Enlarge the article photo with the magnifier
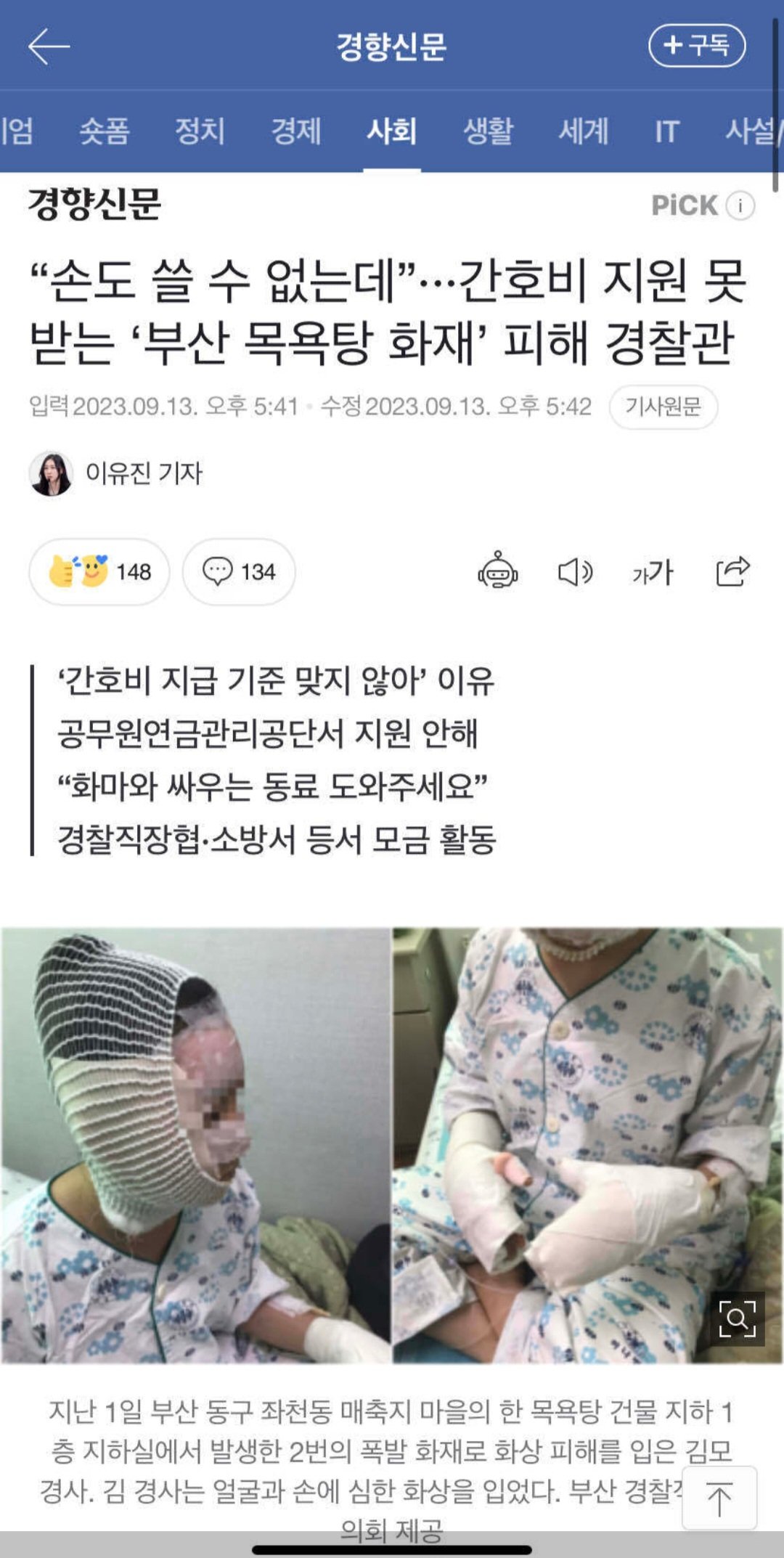The image size is (784, 1558). click(737, 1319)
